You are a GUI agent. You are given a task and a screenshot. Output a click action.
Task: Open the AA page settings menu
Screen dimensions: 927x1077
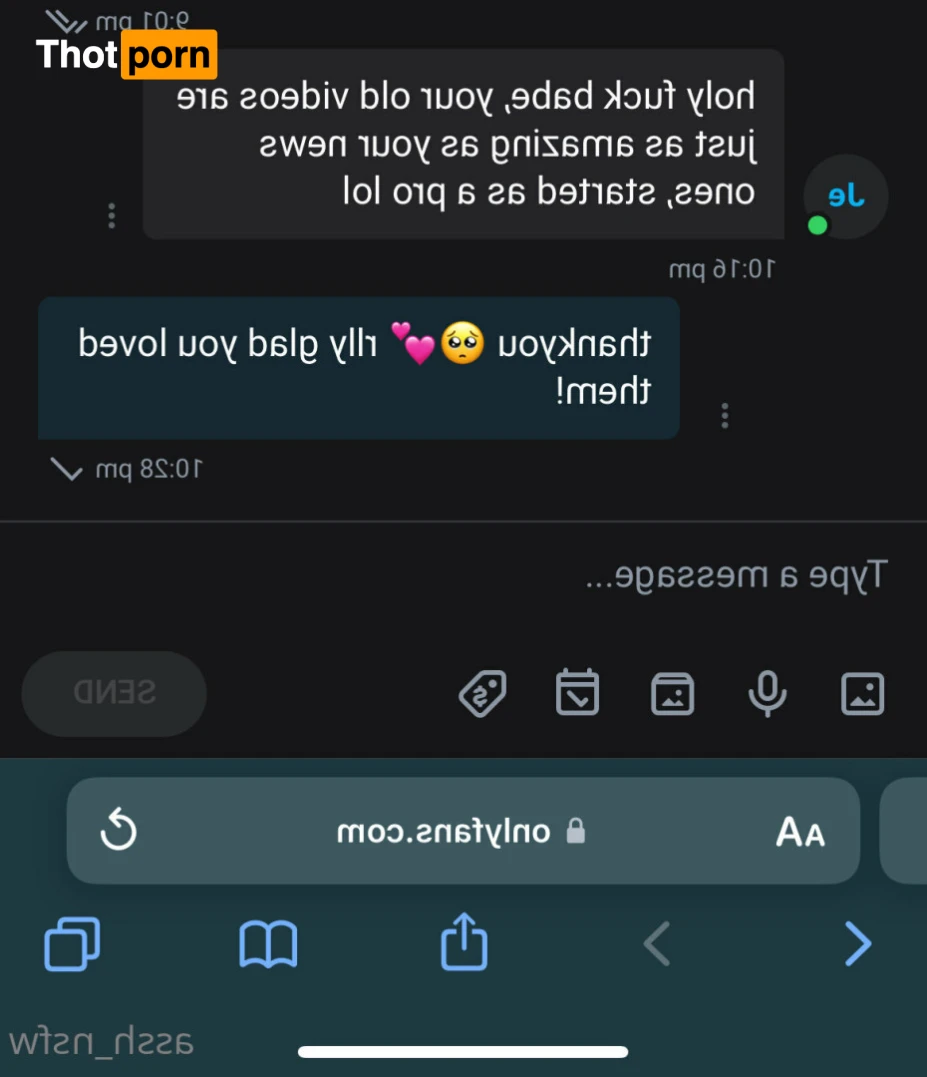(800, 832)
